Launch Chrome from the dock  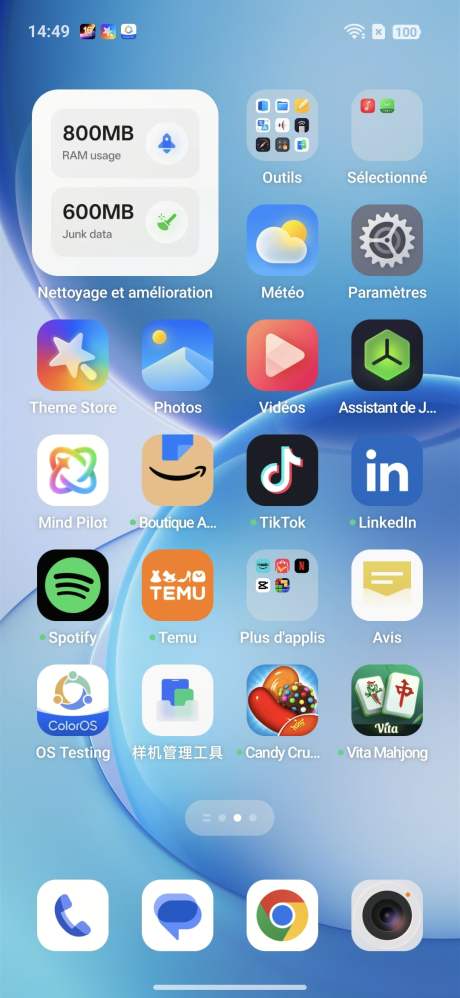(282, 915)
